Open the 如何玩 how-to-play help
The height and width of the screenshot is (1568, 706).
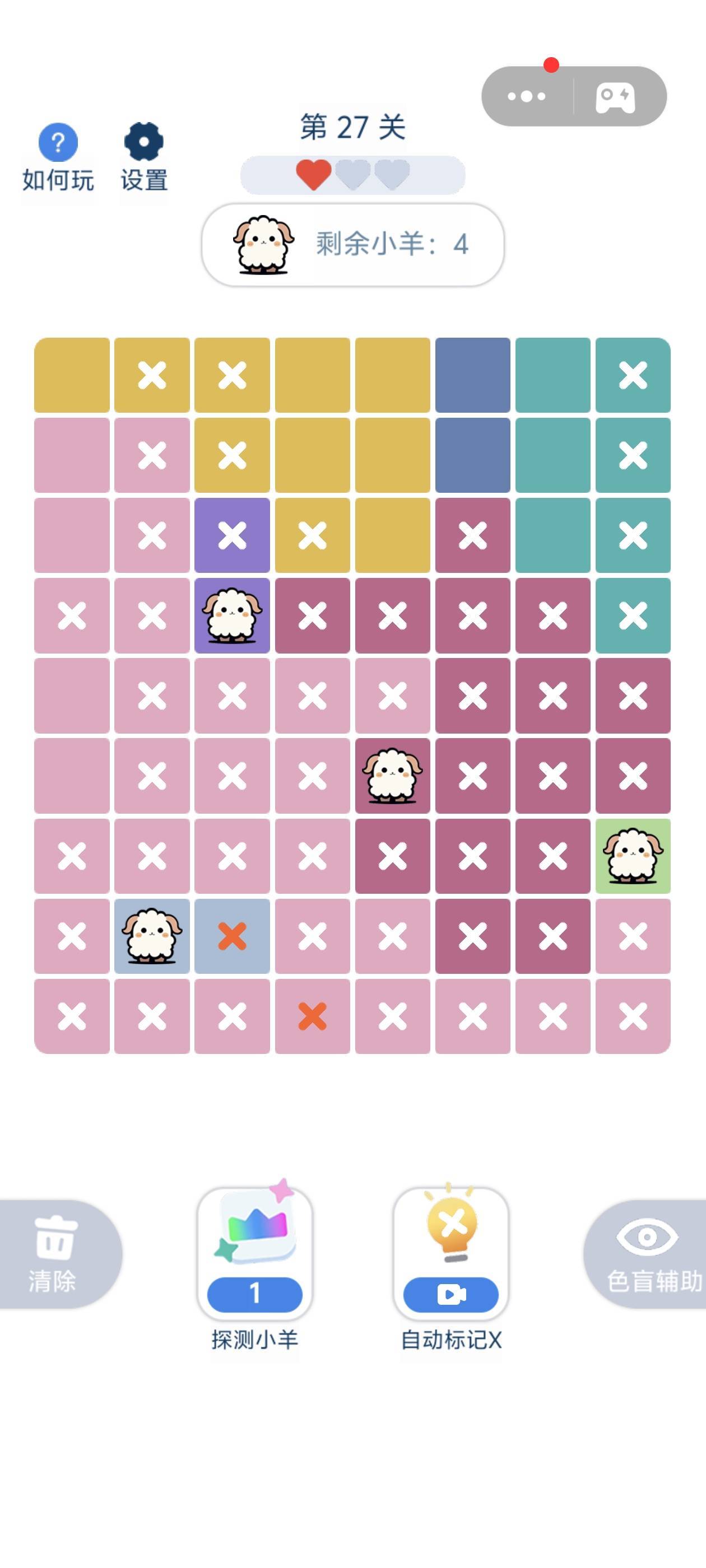(x=58, y=156)
